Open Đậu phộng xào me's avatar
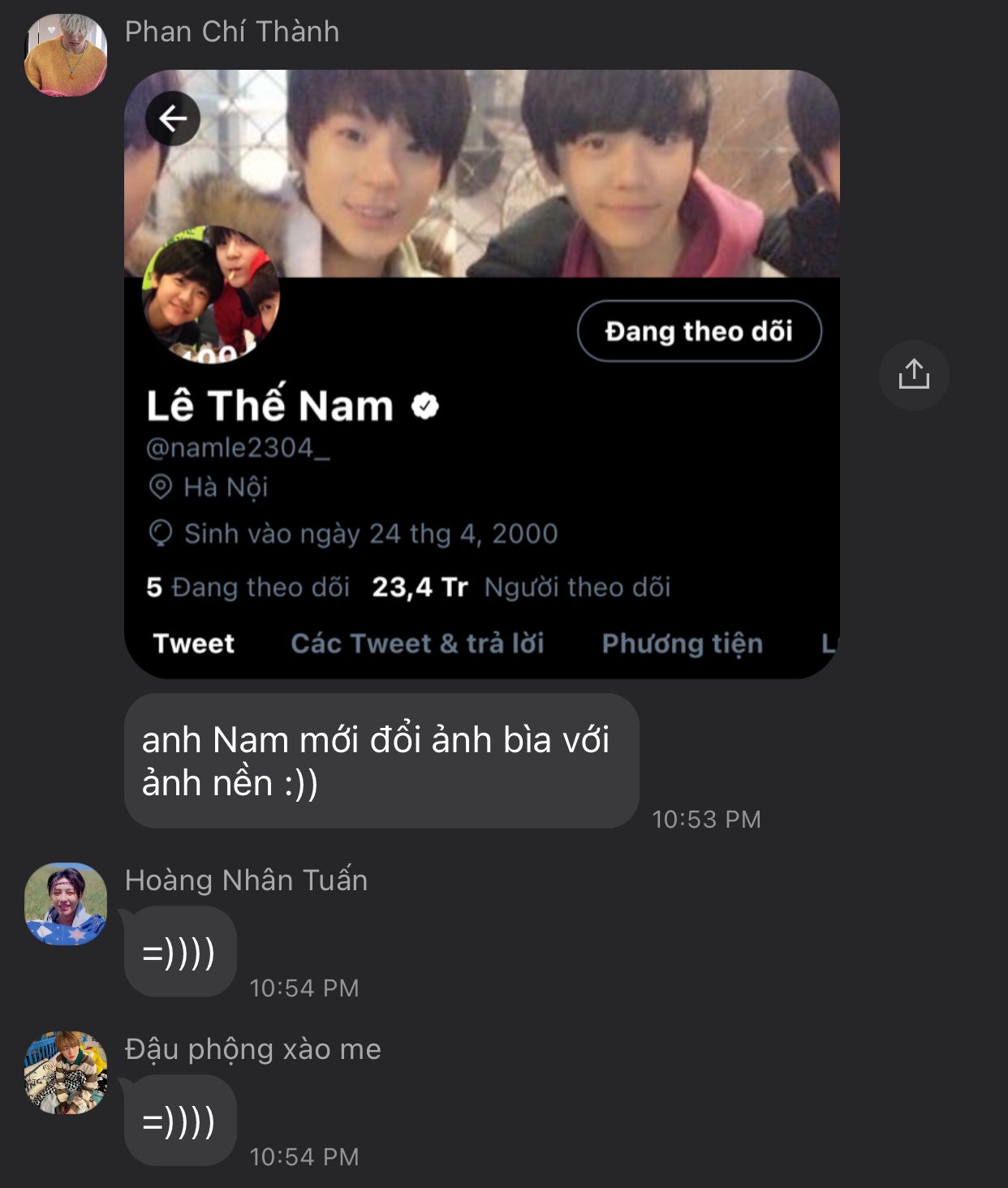 point(66,1073)
